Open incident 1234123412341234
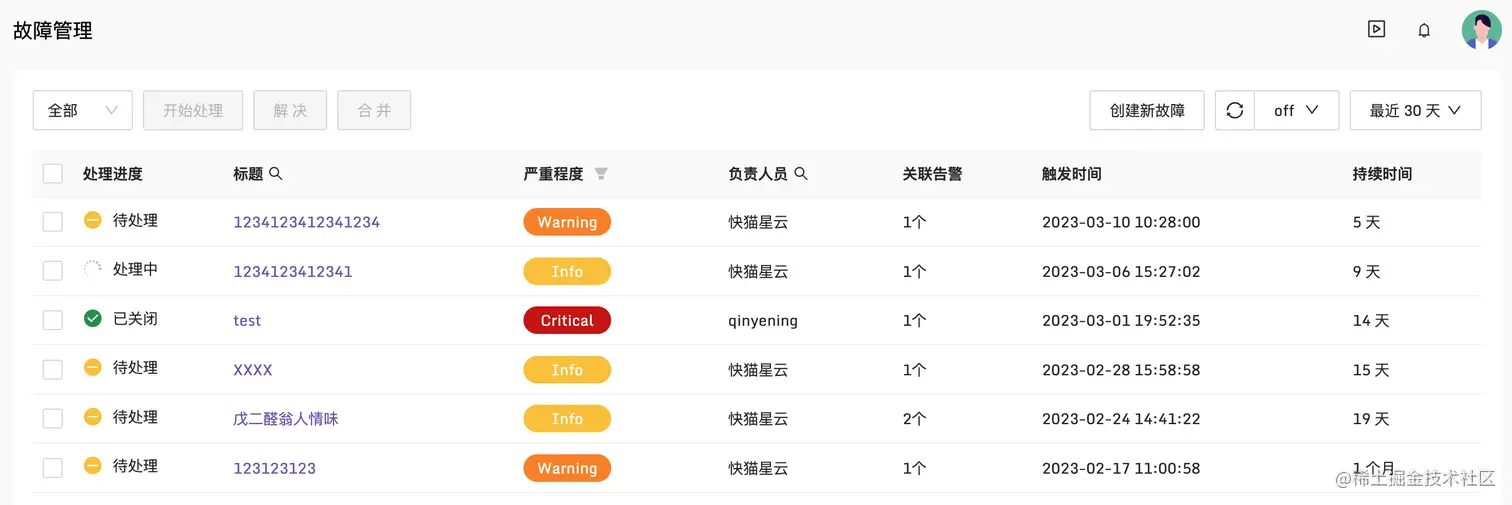 (306, 222)
